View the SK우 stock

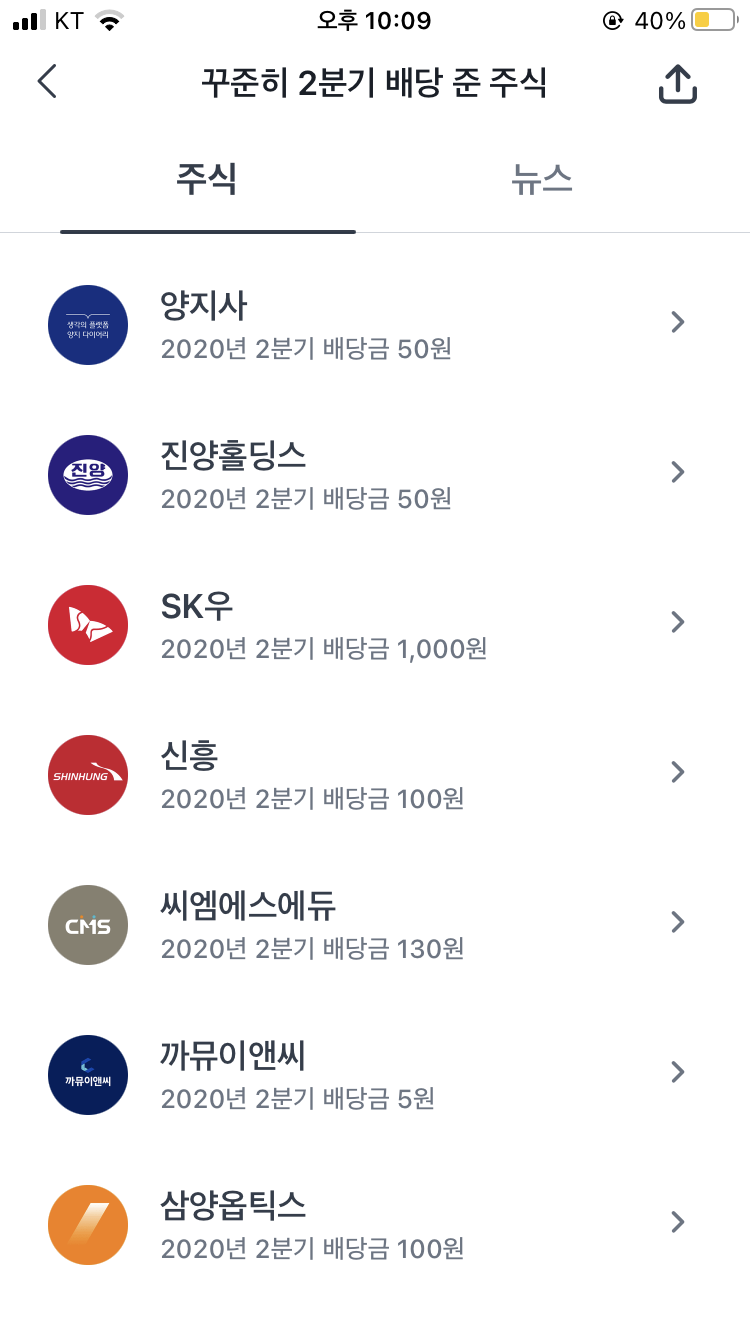tap(374, 624)
